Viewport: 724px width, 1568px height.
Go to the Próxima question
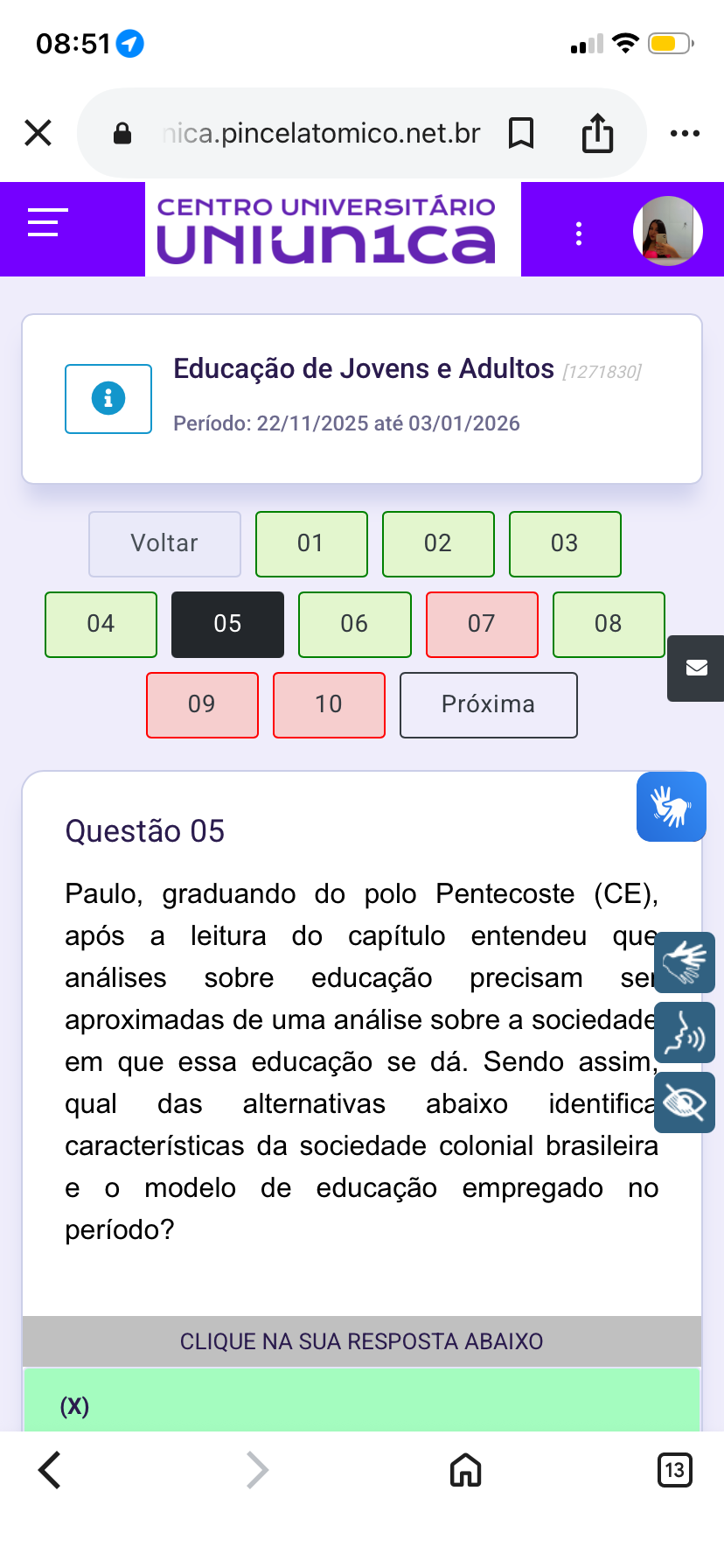[488, 704]
